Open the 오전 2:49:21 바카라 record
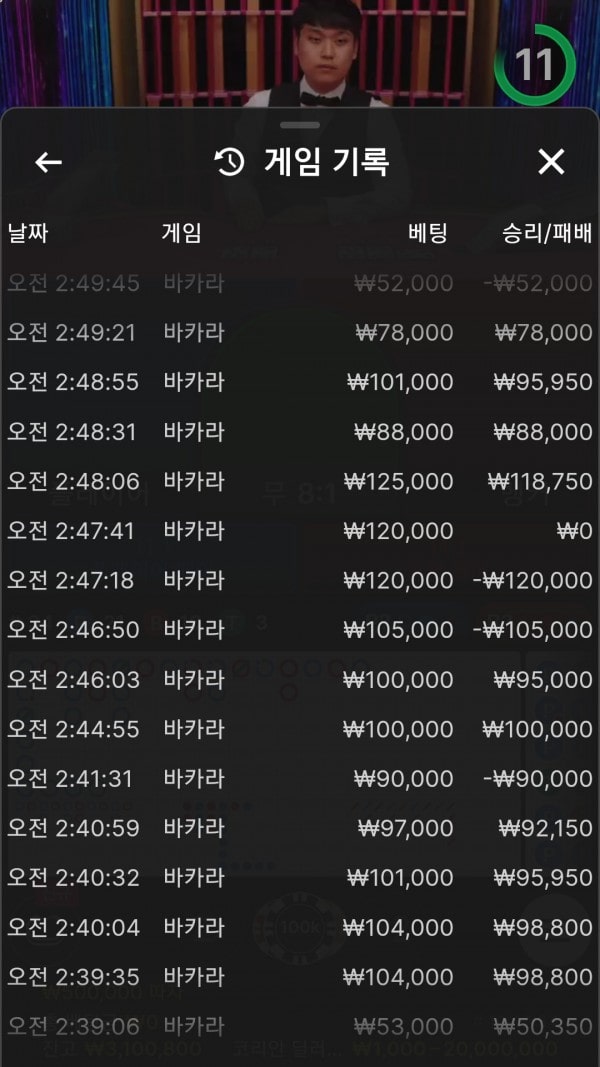 coord(300,333)
